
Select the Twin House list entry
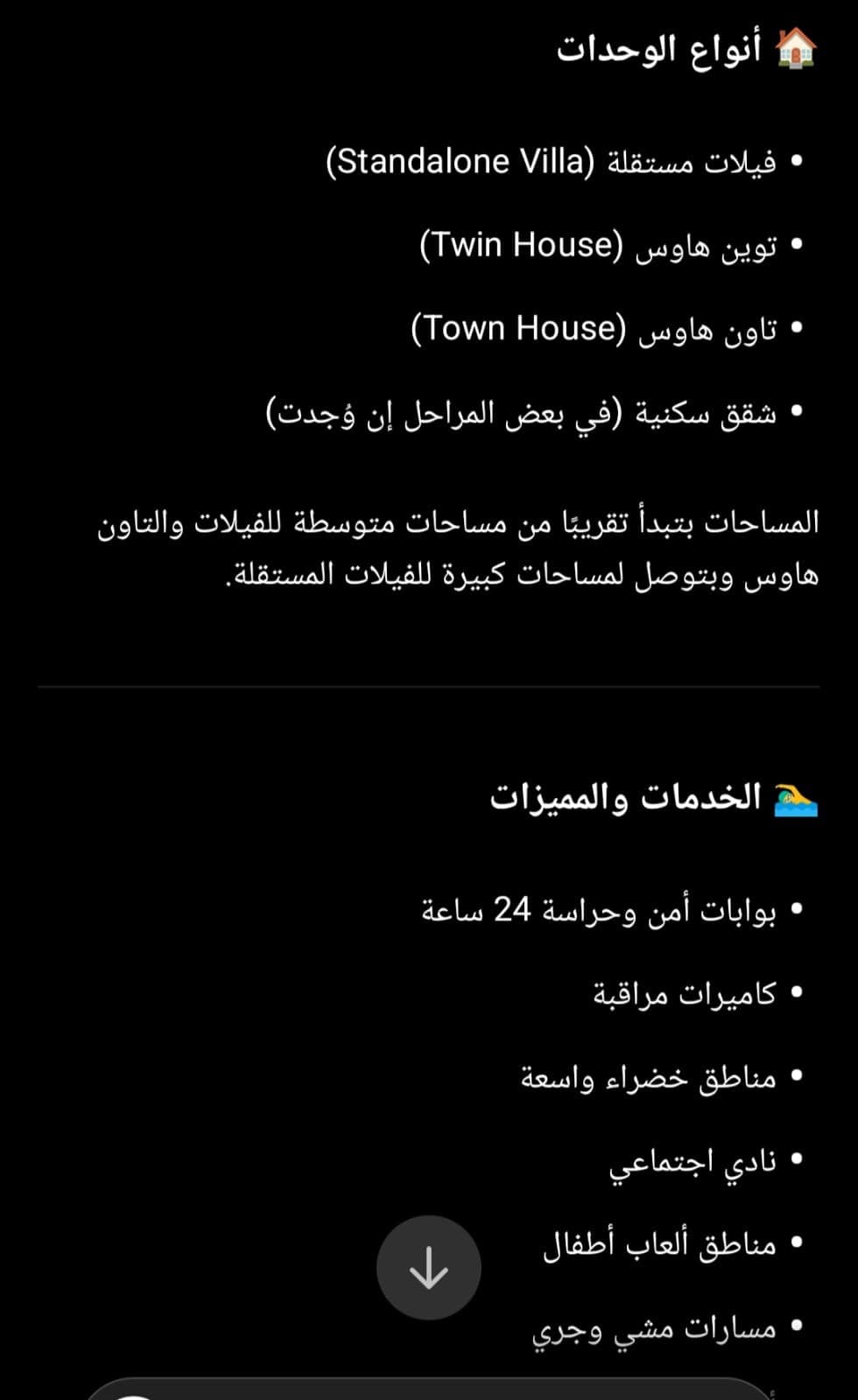tap(595, 244)
